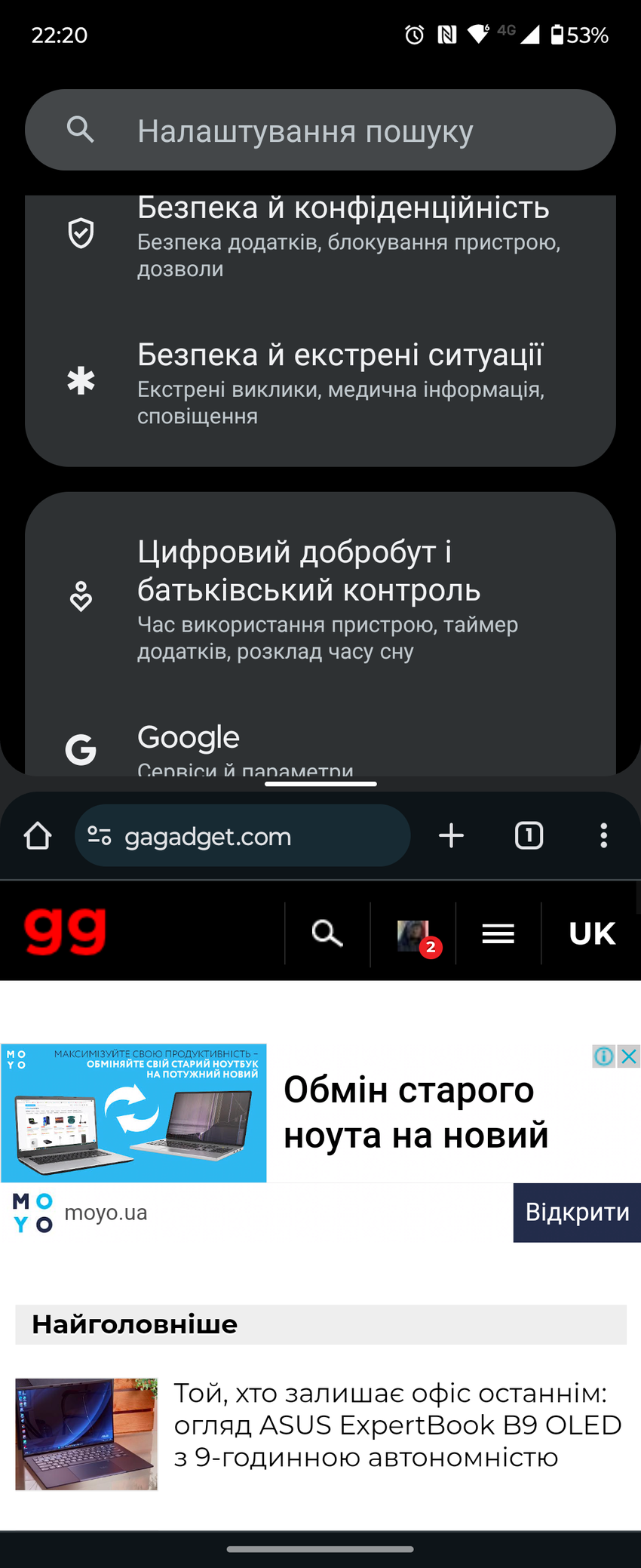
Task: Change site language via UK button
Action: pos(592,934)
